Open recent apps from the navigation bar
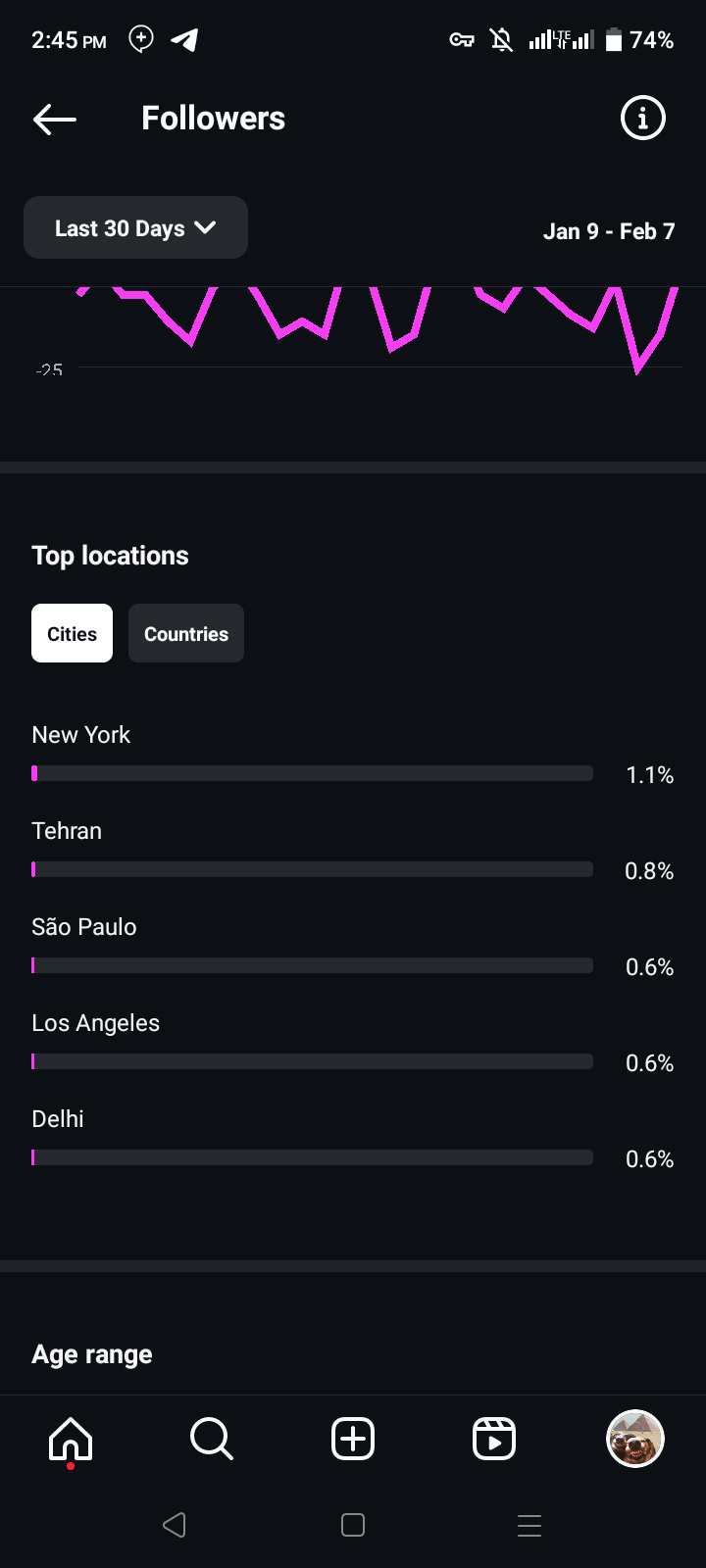The width and height of the screenshot is (706, 1568). pos(529,1525)
